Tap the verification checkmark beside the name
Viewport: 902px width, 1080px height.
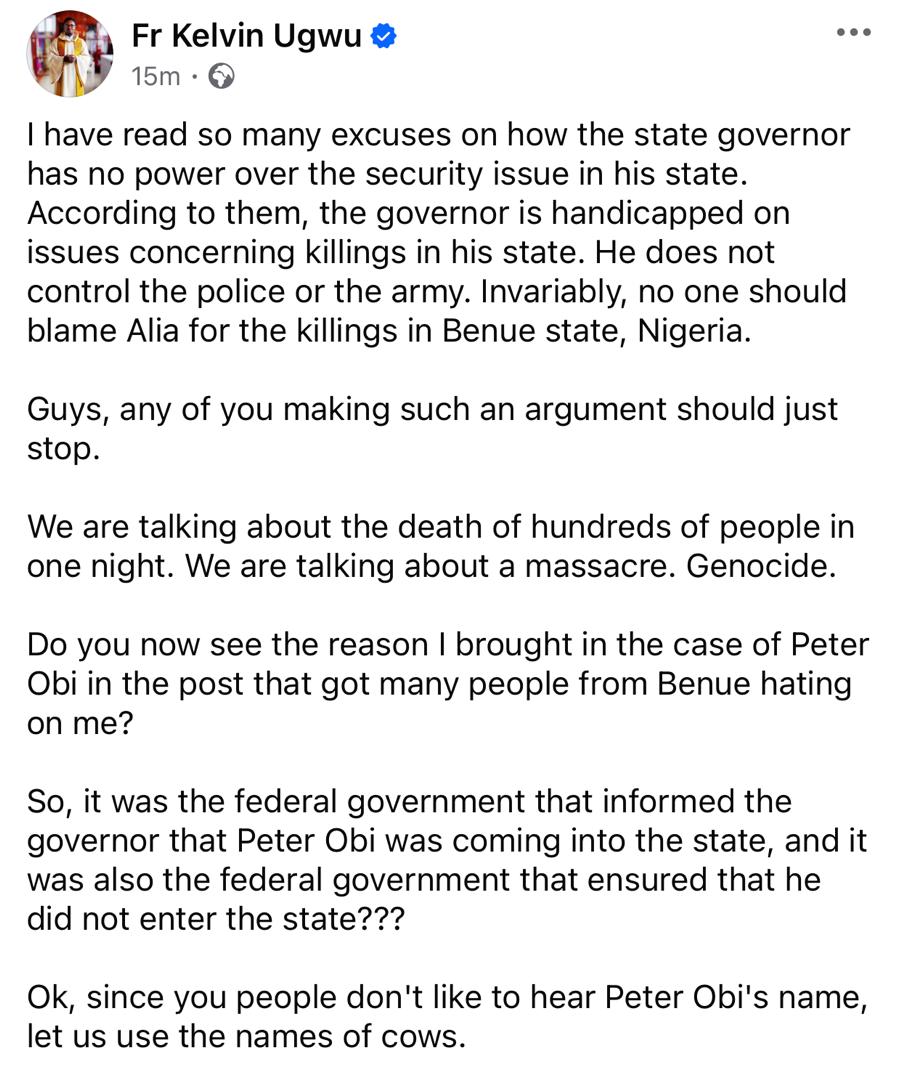pos(381,35)
